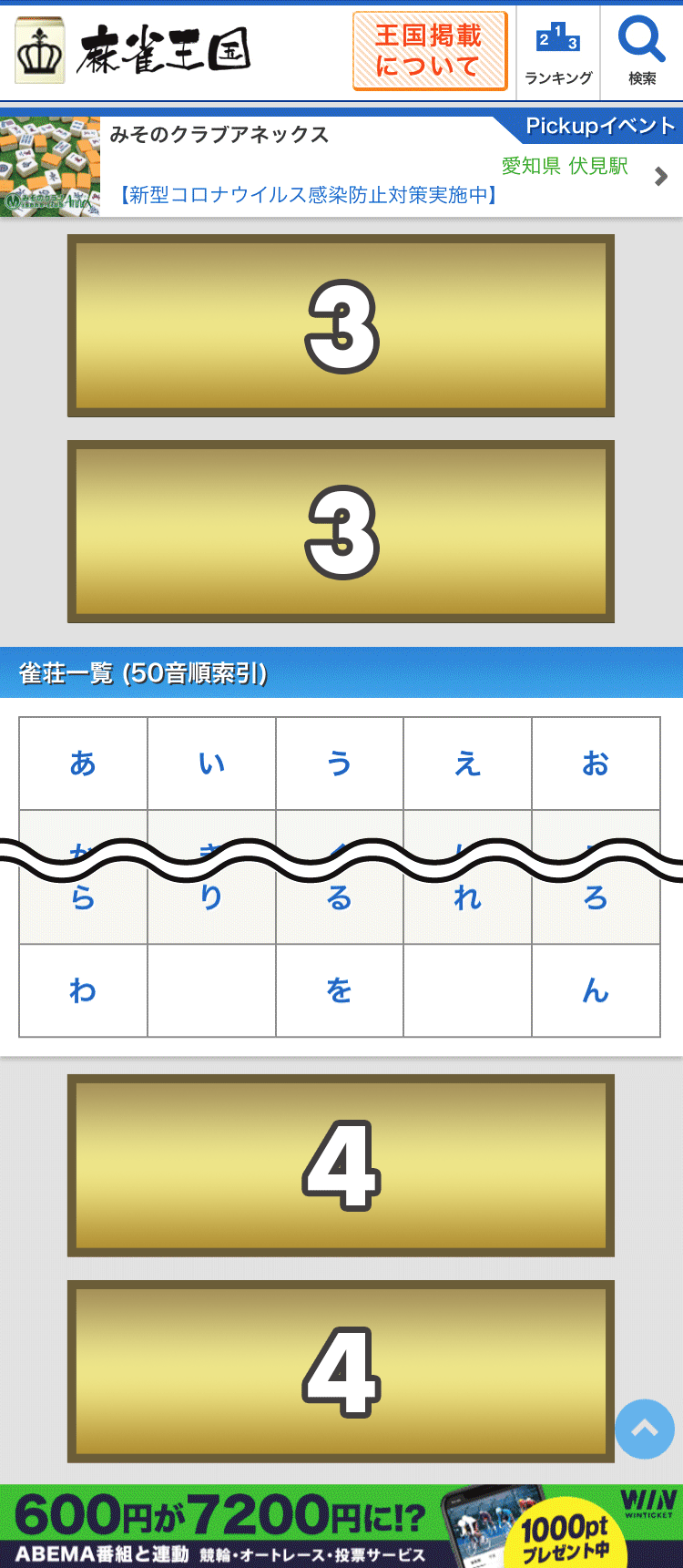Select the お index cell

coord(596,764)
